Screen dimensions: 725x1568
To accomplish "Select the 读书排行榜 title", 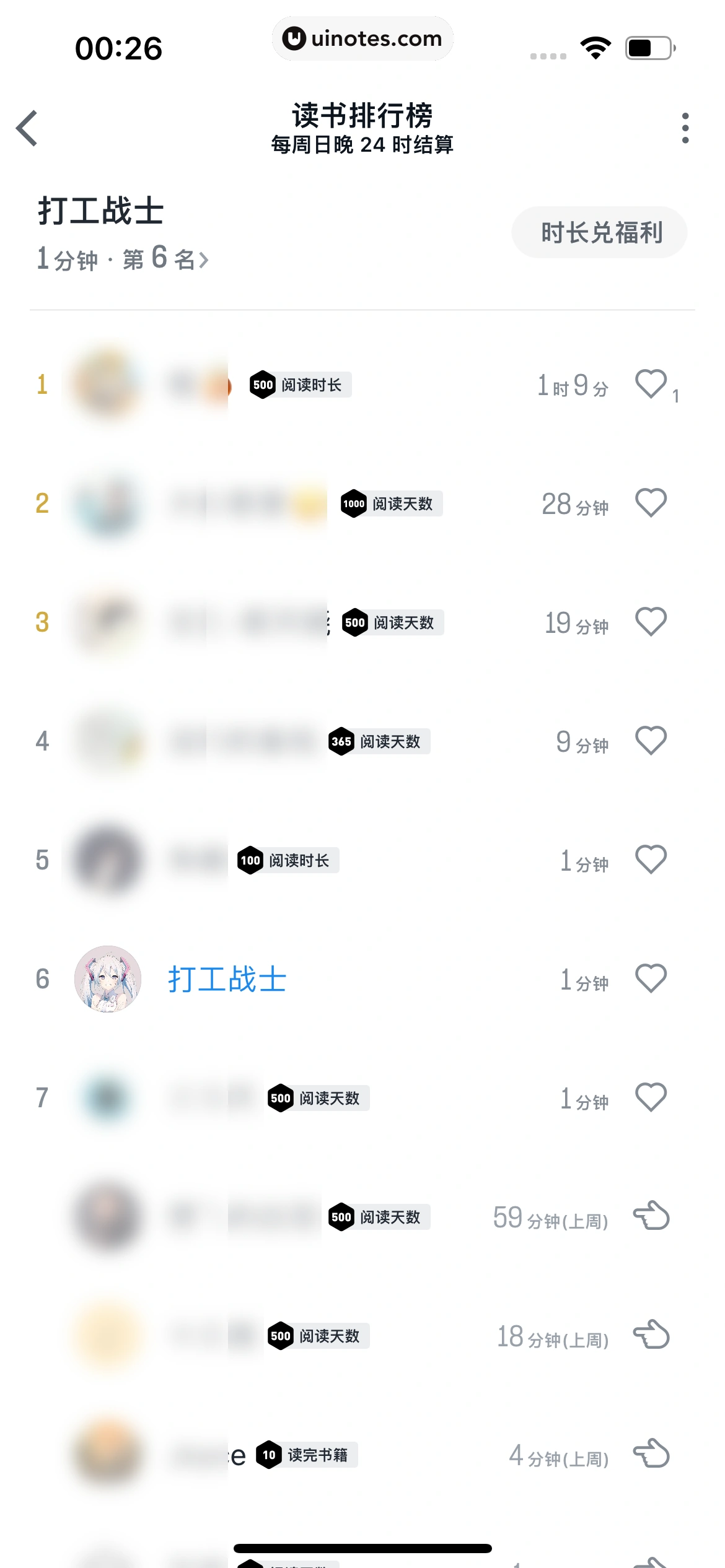I will (362, 114).
